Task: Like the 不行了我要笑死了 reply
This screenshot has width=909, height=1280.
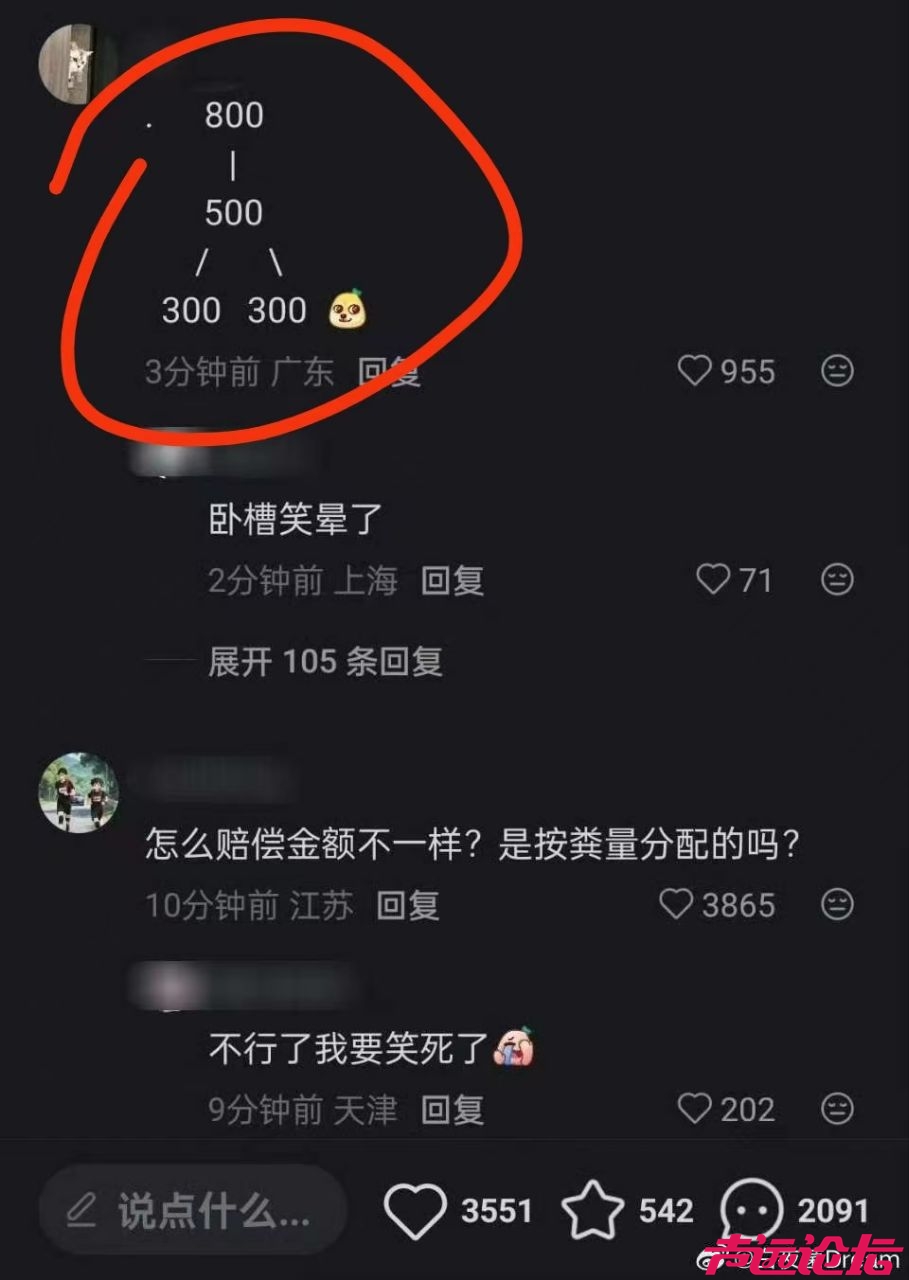Action: [694, 1108]
